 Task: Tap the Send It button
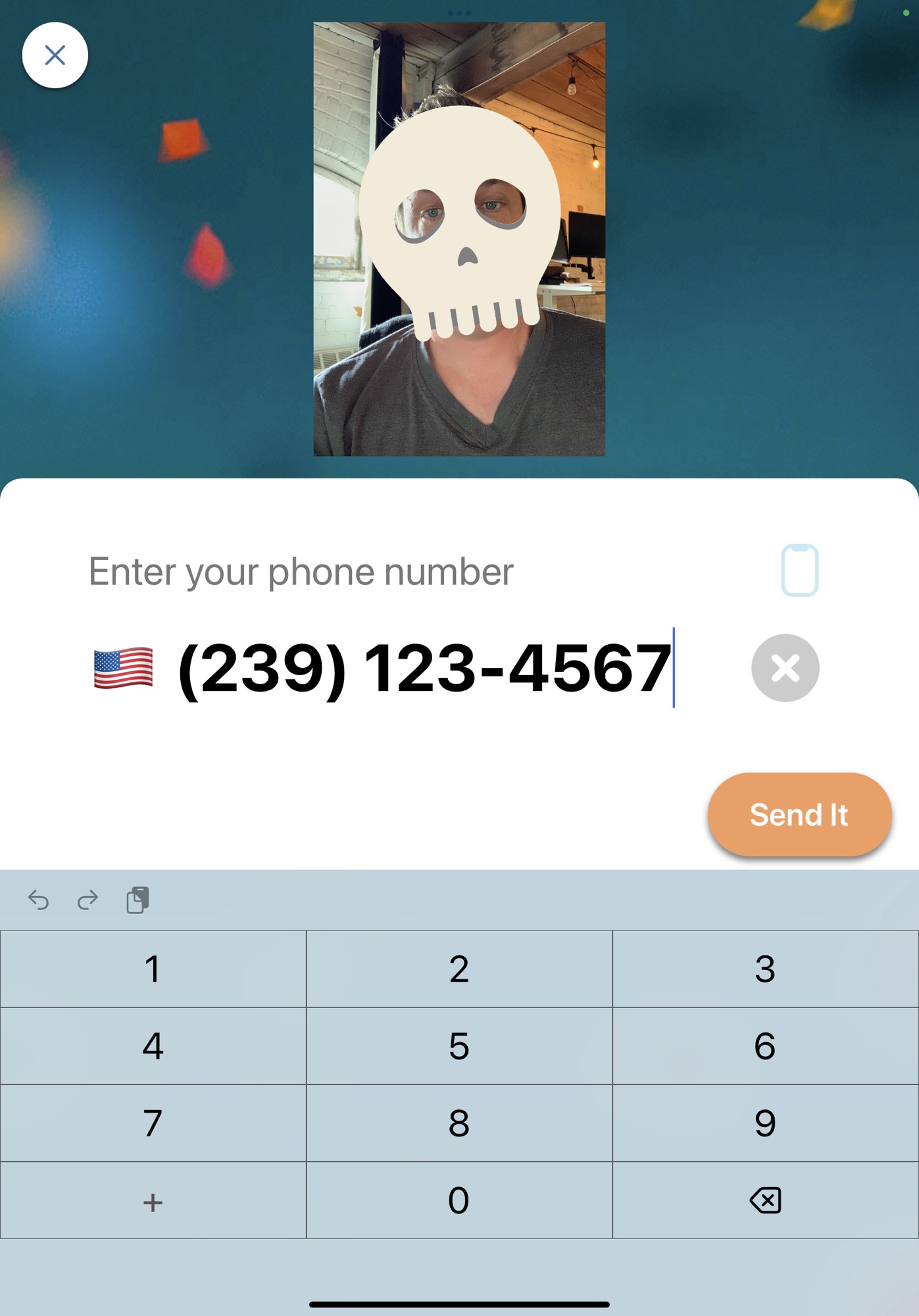click(x=799, y=815)
